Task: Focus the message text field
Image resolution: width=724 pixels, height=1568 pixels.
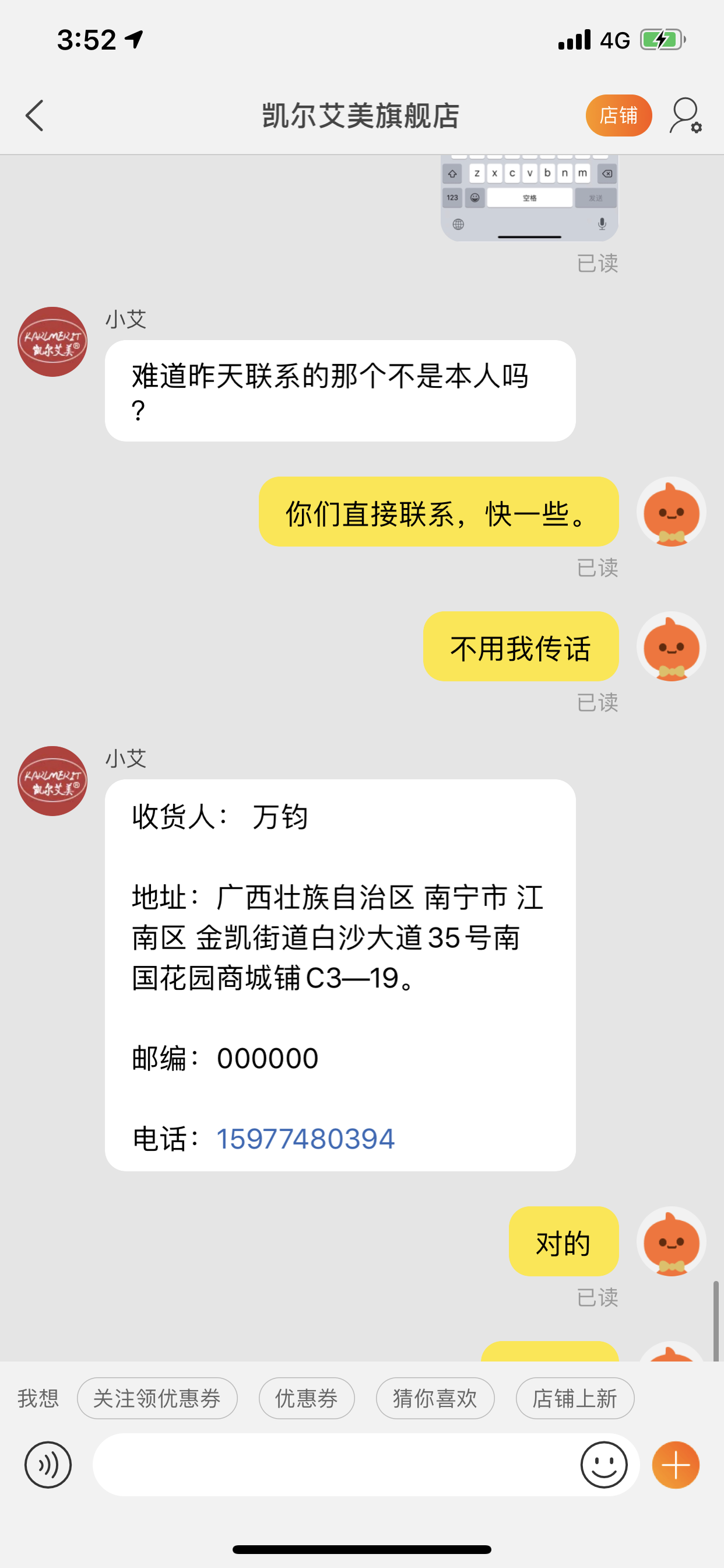Action: click(335, 1465)
